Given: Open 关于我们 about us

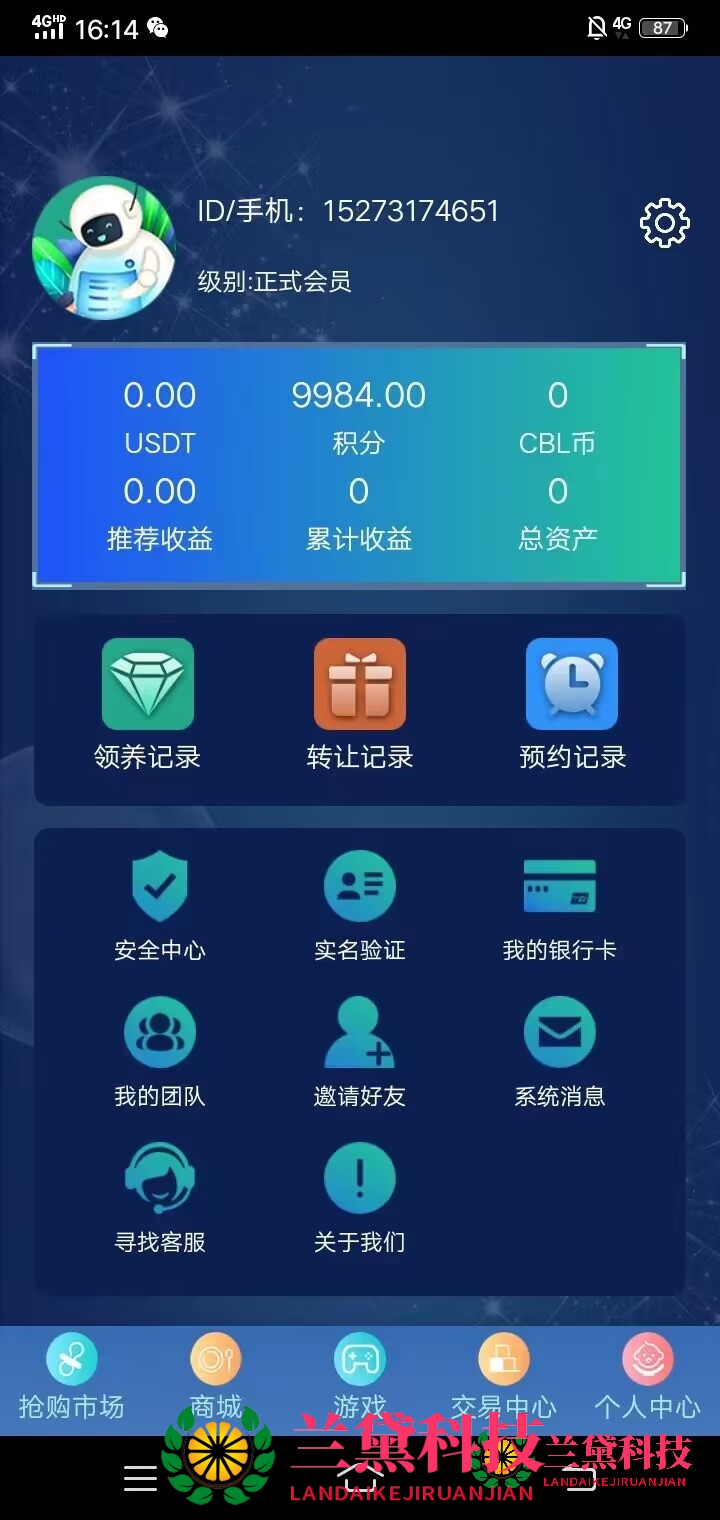Looking at the screenshot, I should click(x=360, y=1179).
